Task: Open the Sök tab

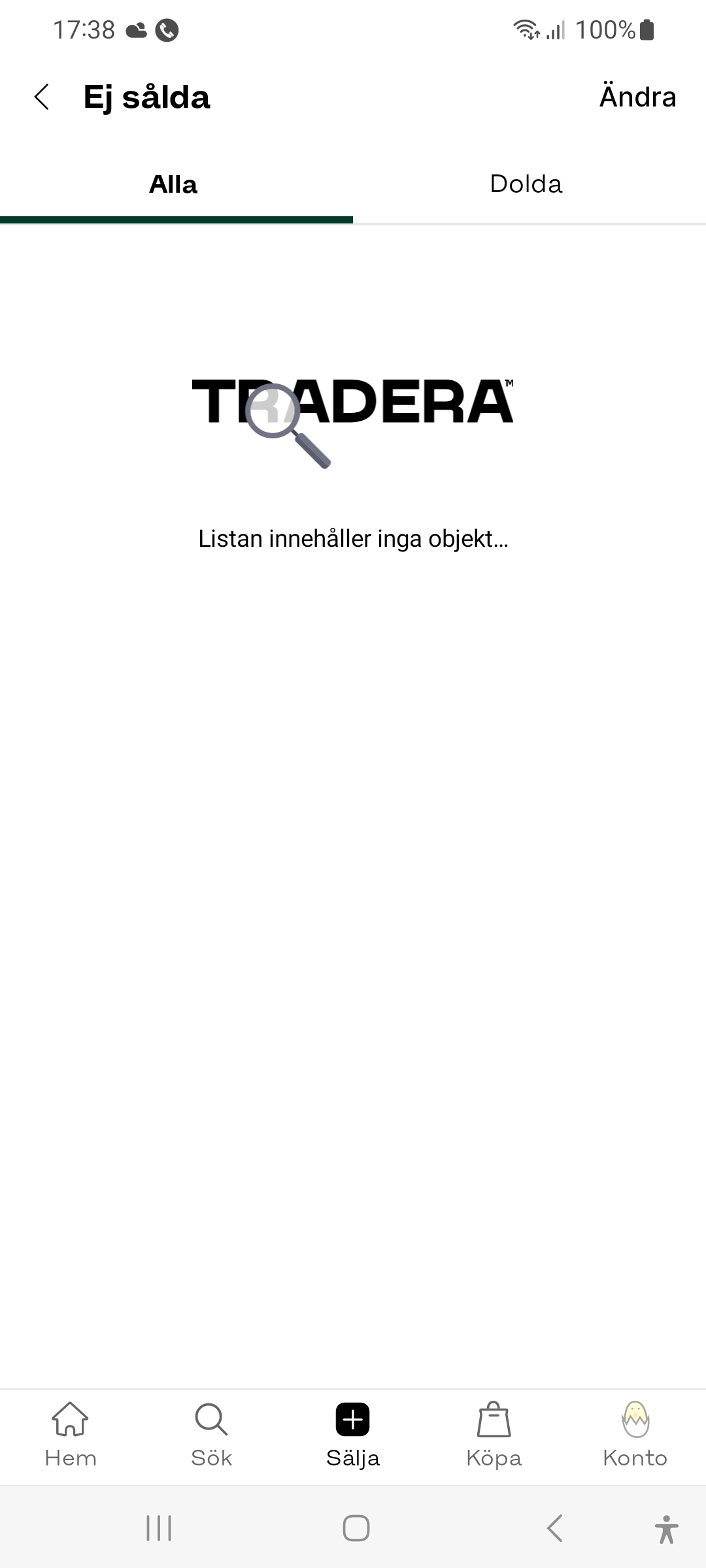Action: click(x=211, y=1435)
